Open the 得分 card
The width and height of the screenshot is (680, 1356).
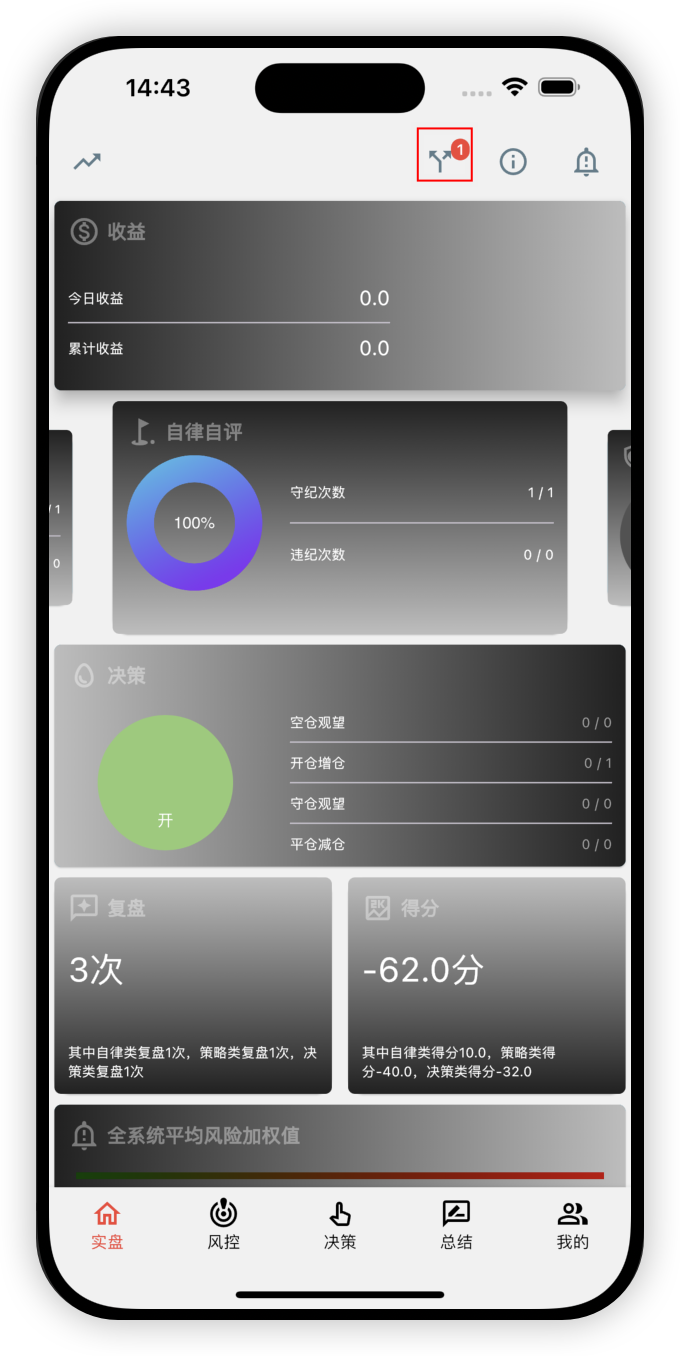pyautogui.click(x=486, y=985)
